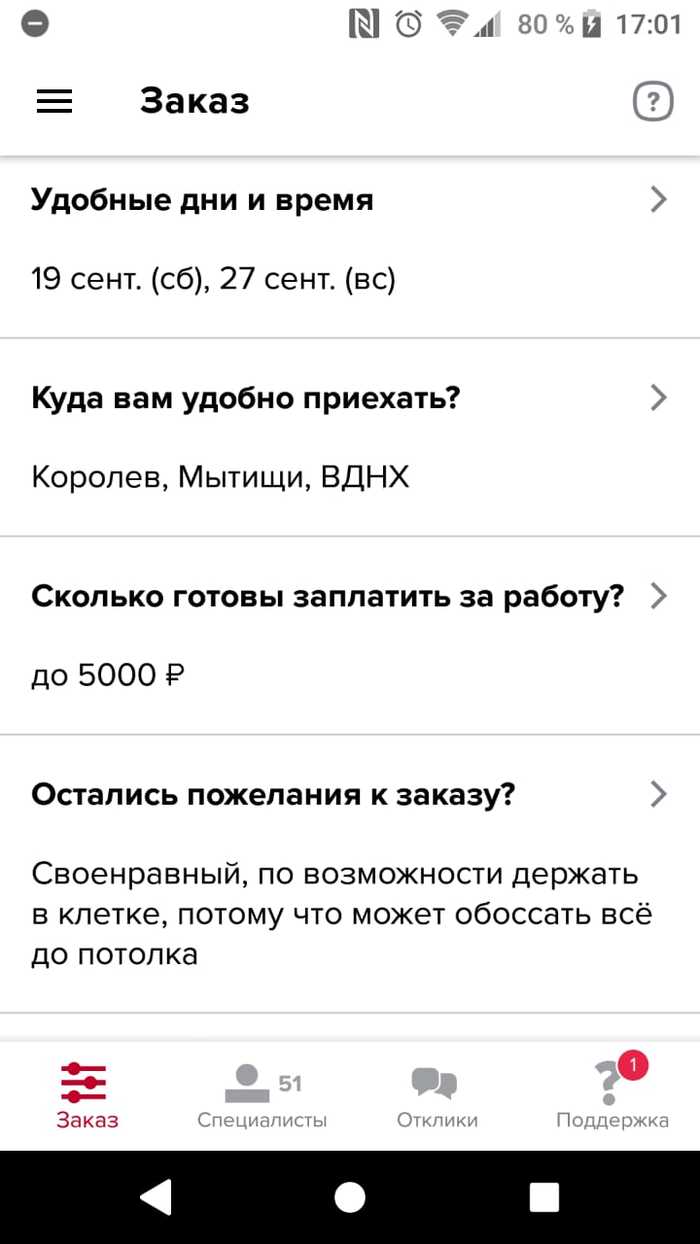Switch to the Отклики tab
Viewport: 700px width, 1244px height.
437,1096
